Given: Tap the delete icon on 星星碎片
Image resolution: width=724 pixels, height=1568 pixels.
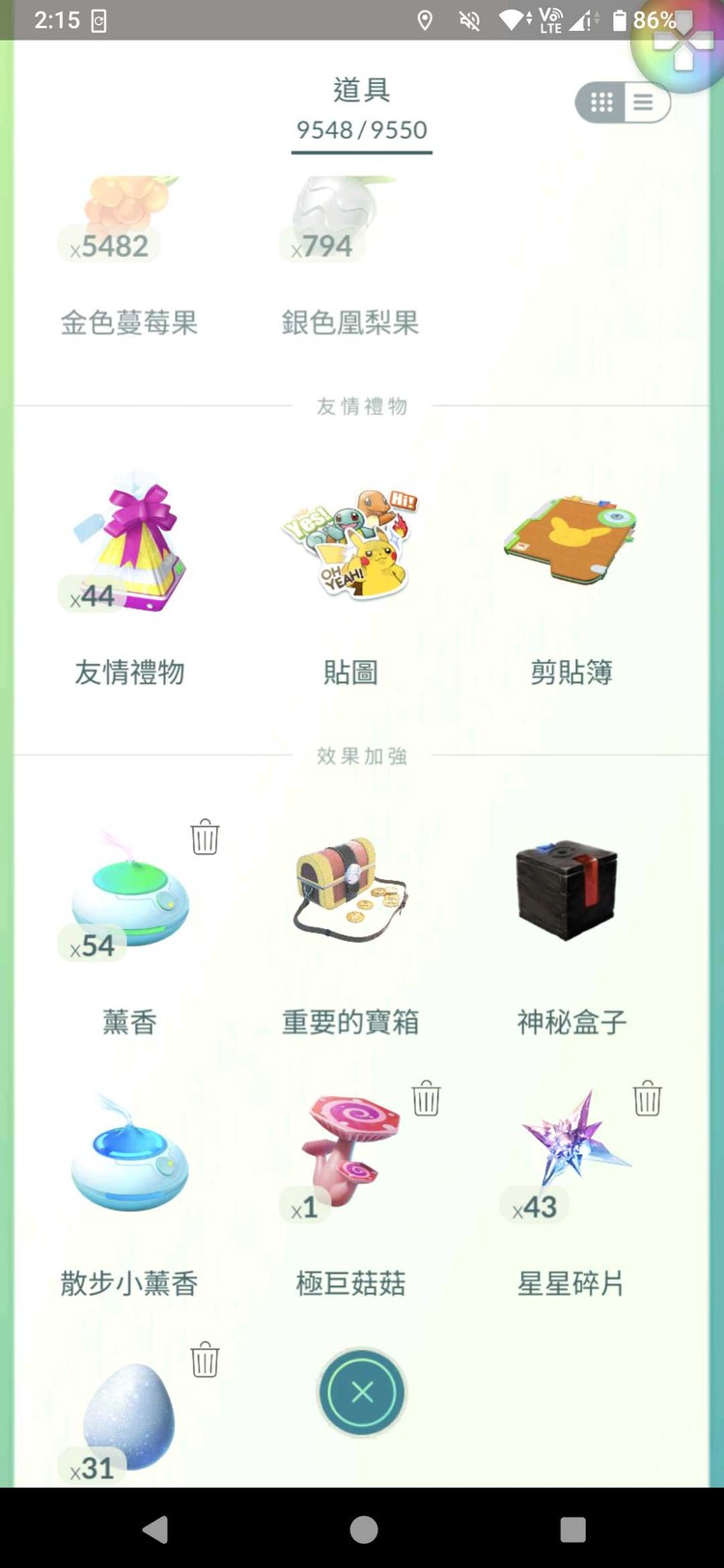Looking at the screenshot, I should pyautogui.click(x=647, y=1098).
